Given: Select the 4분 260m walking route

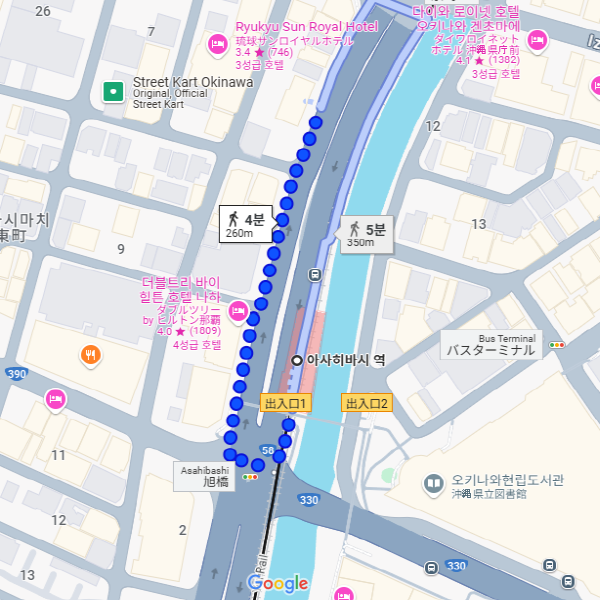Looking at the screenshot, I should [x=246, y=224].
